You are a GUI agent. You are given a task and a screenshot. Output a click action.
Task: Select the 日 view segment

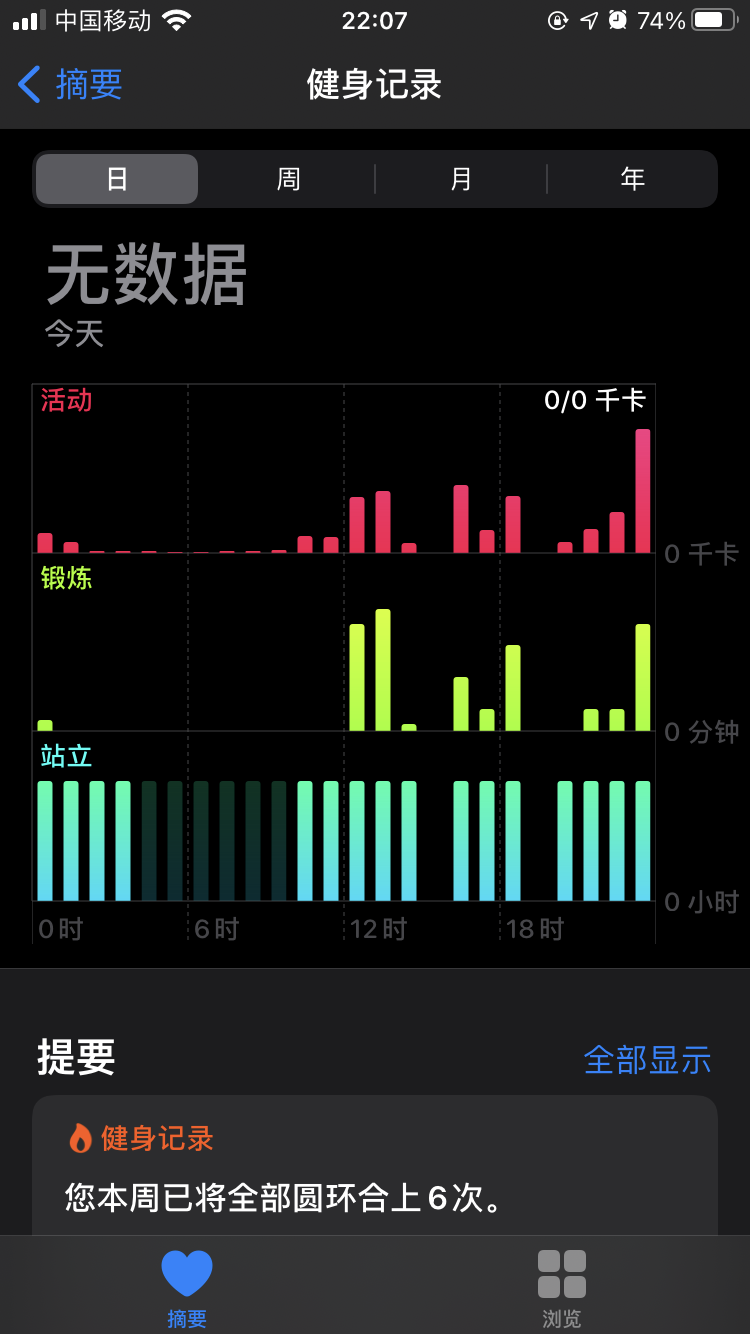pos(117,179)
